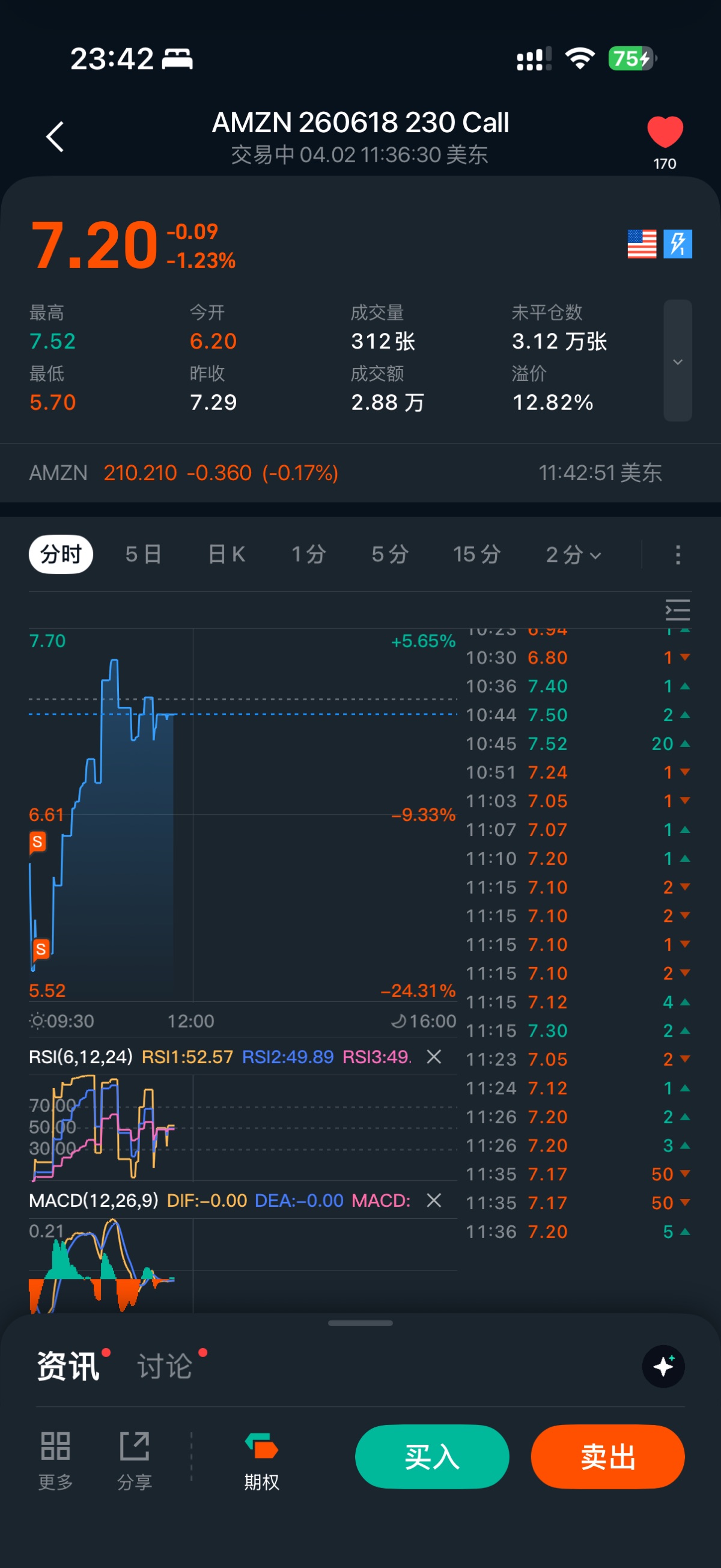This screenshot has height=1568, width=721.
Task: Show the 5分 chart
Action: (x=390, y=555)
